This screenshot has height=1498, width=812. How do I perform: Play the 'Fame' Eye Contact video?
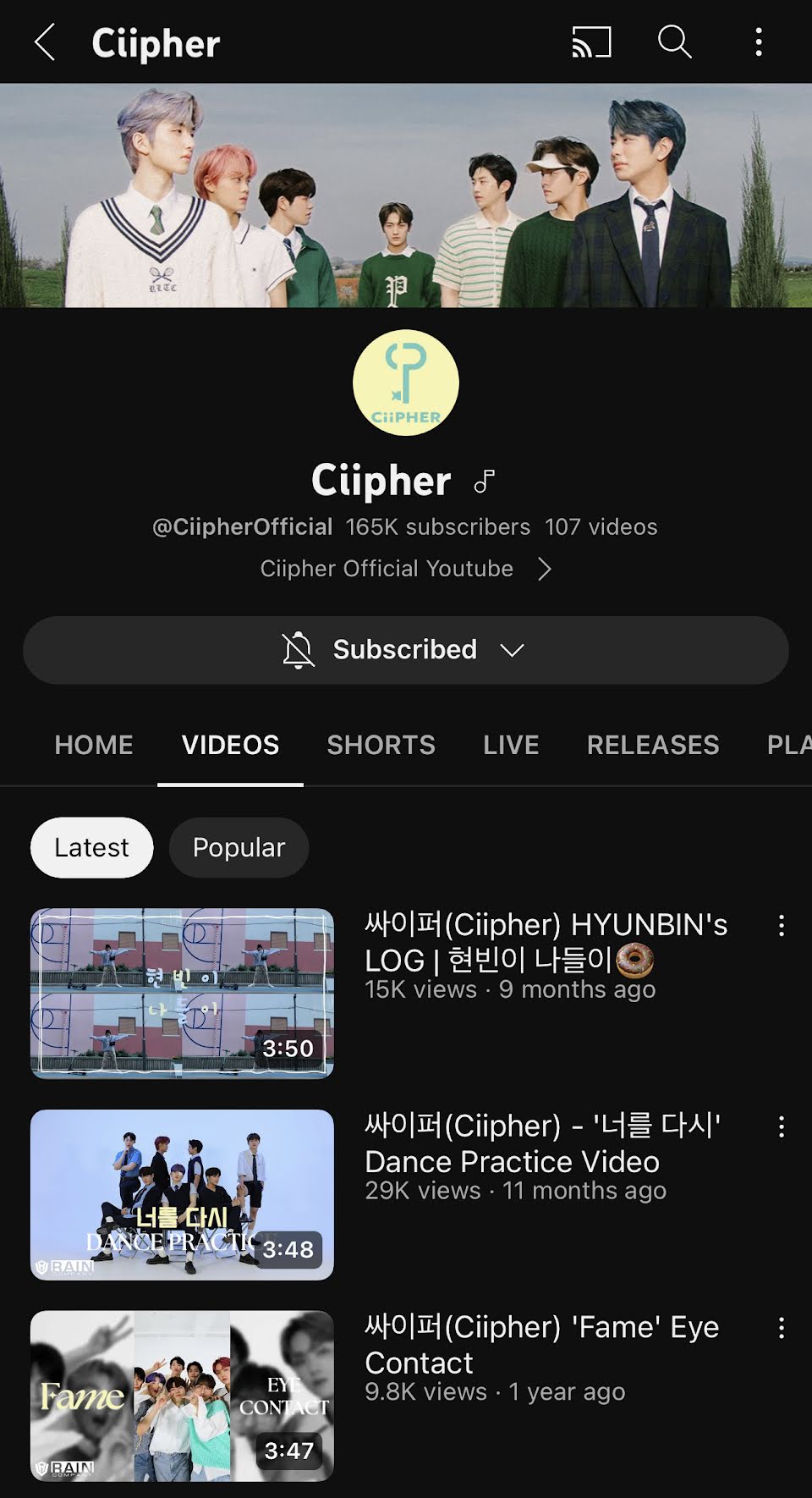[x=182, y=1396]
